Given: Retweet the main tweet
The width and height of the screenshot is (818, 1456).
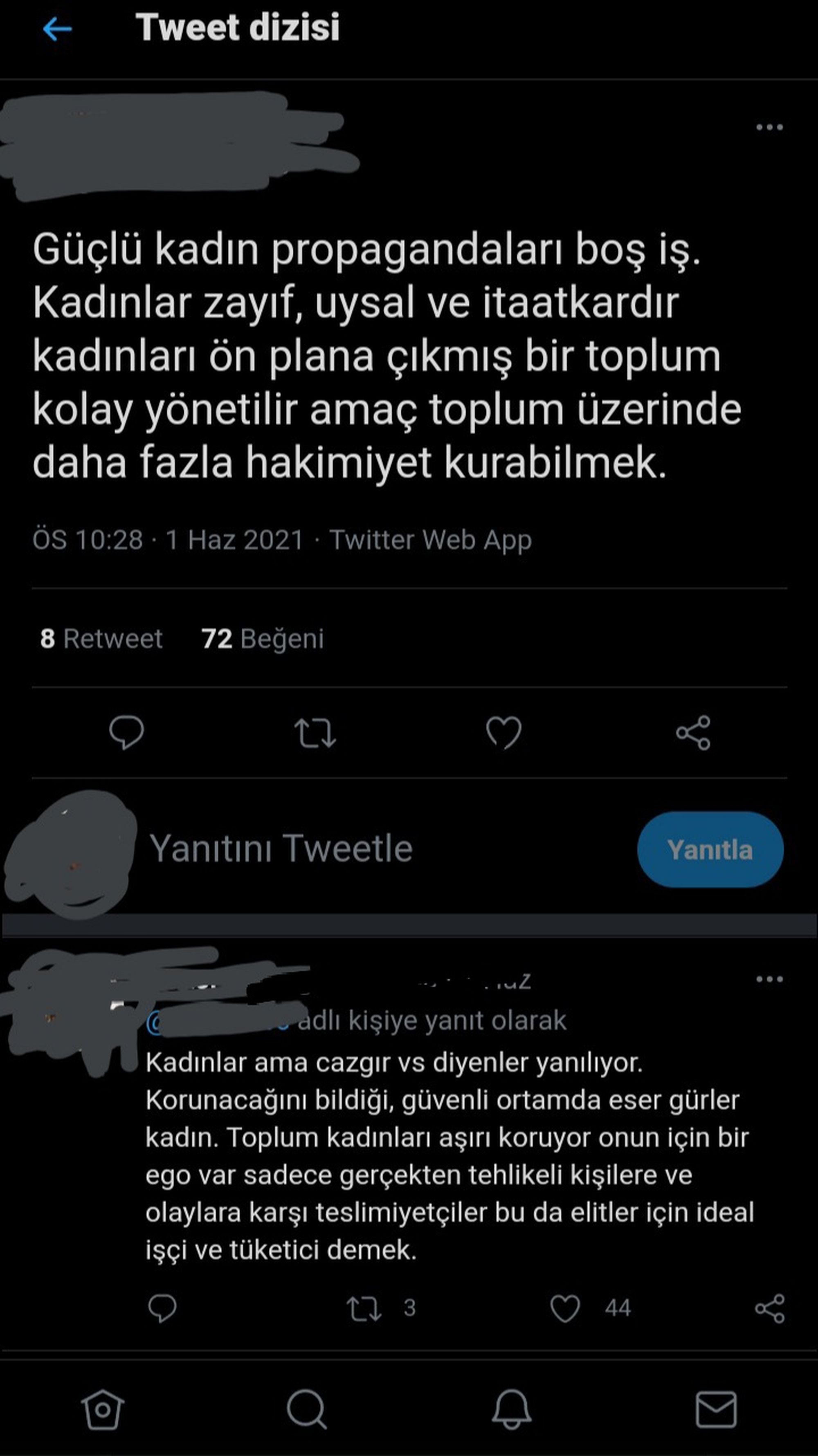Looking at the screenshot, I should pos(315,733).
